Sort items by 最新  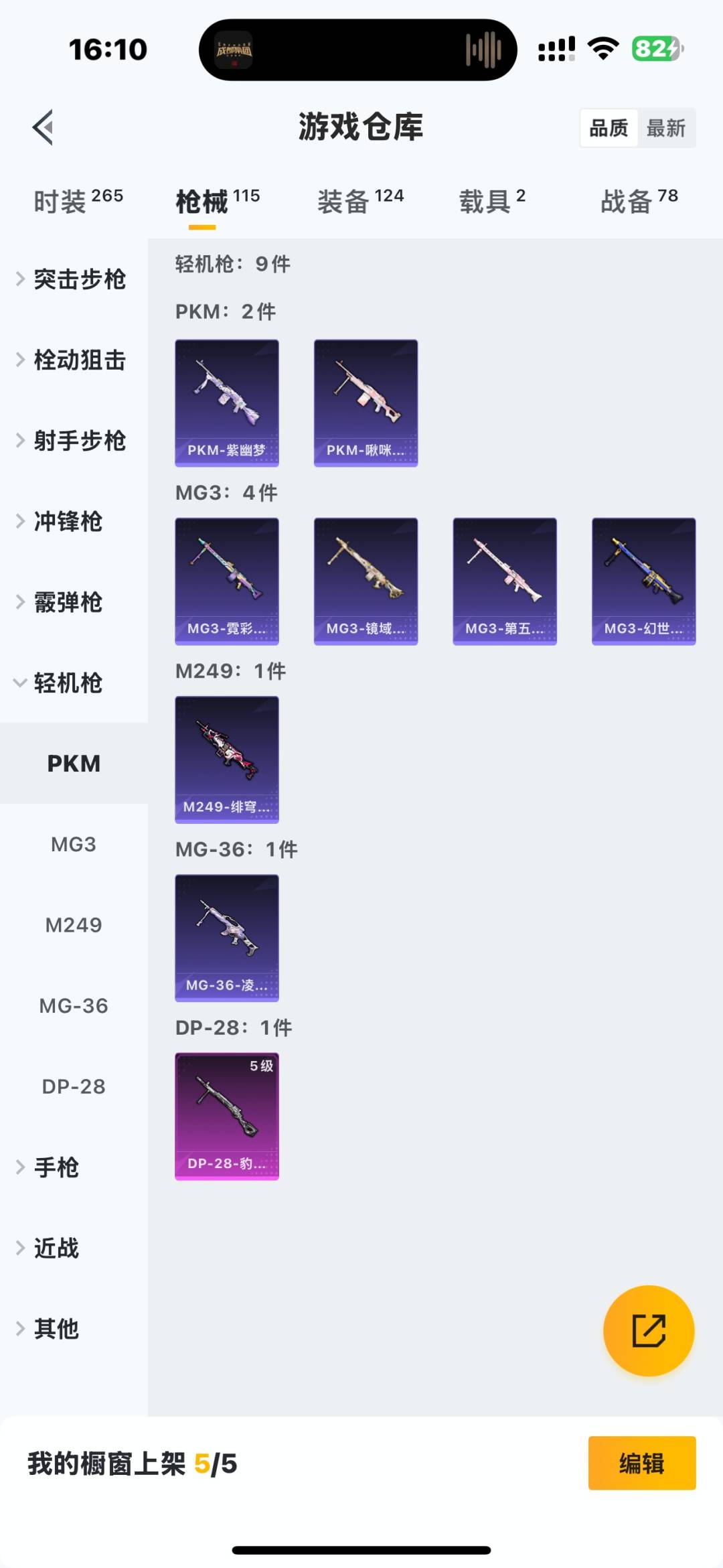tap(665, 128)
